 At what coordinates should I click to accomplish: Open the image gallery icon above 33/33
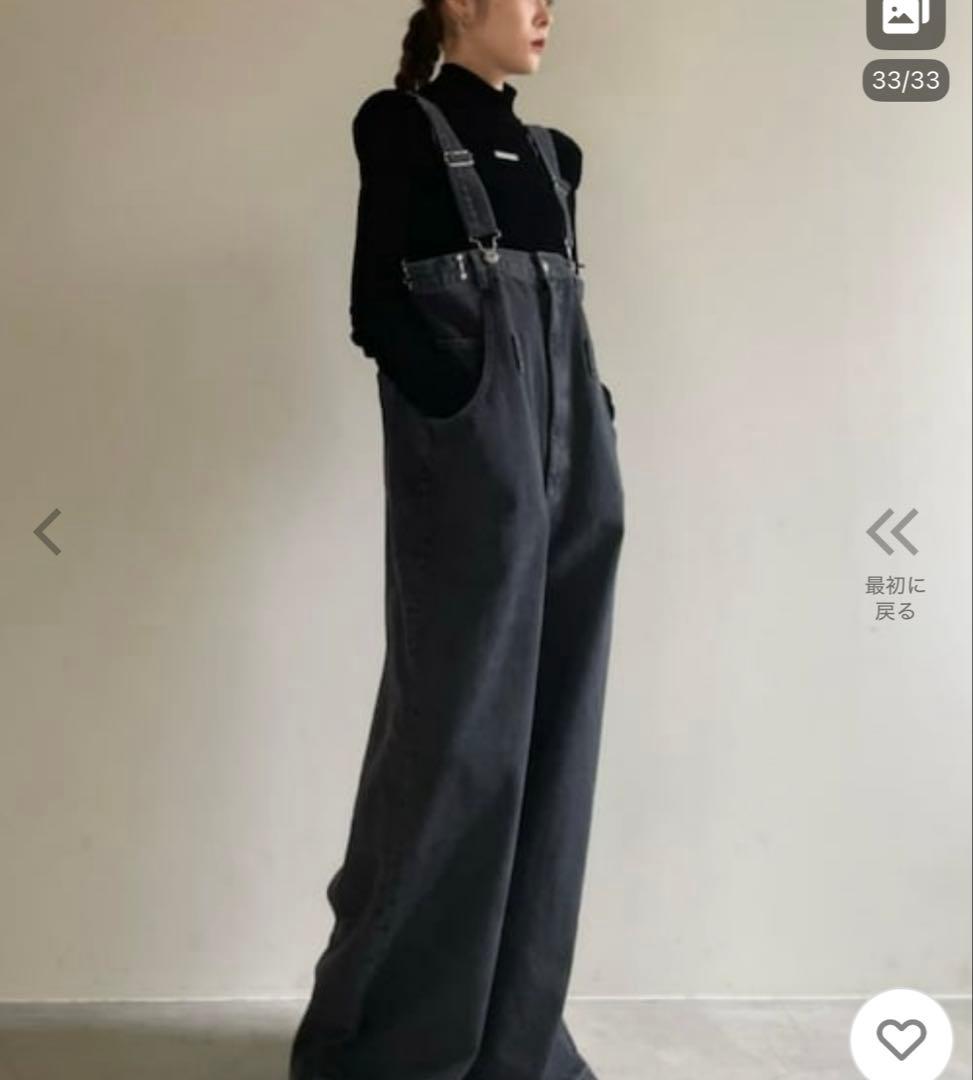(905, 18)
